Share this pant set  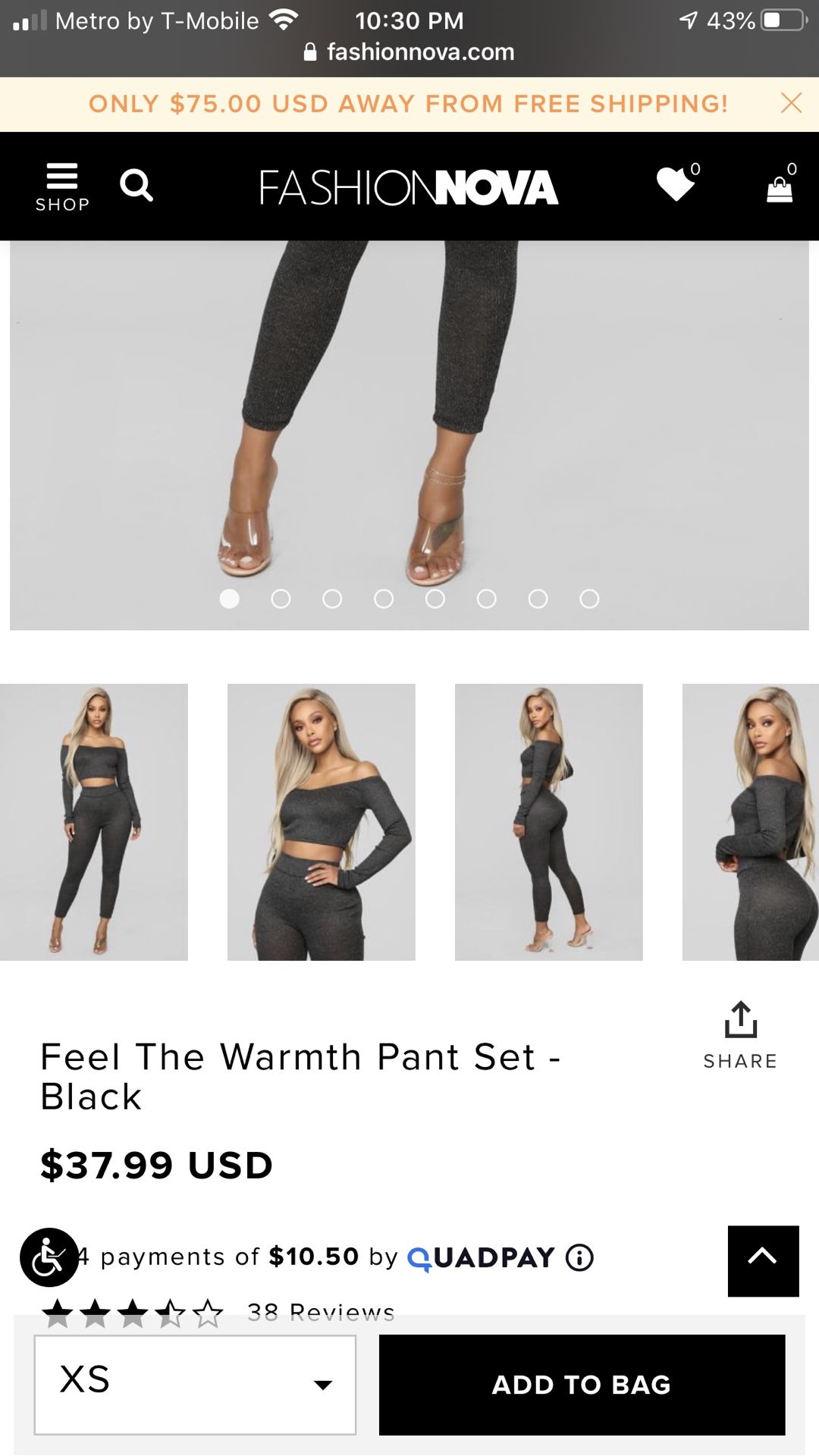click(x=740, y=1035)
